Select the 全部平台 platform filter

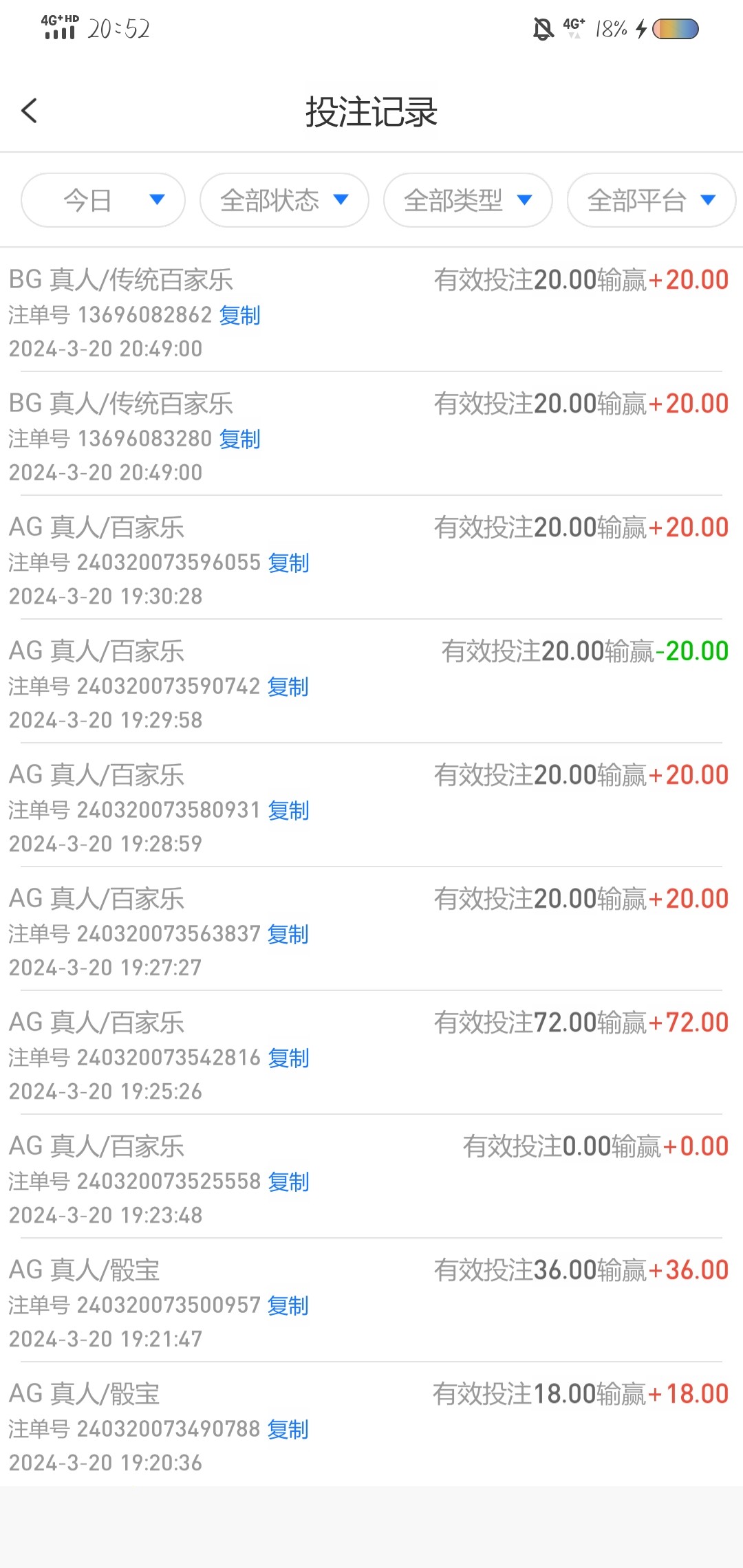pyautogui.click(x=651, y=200)
